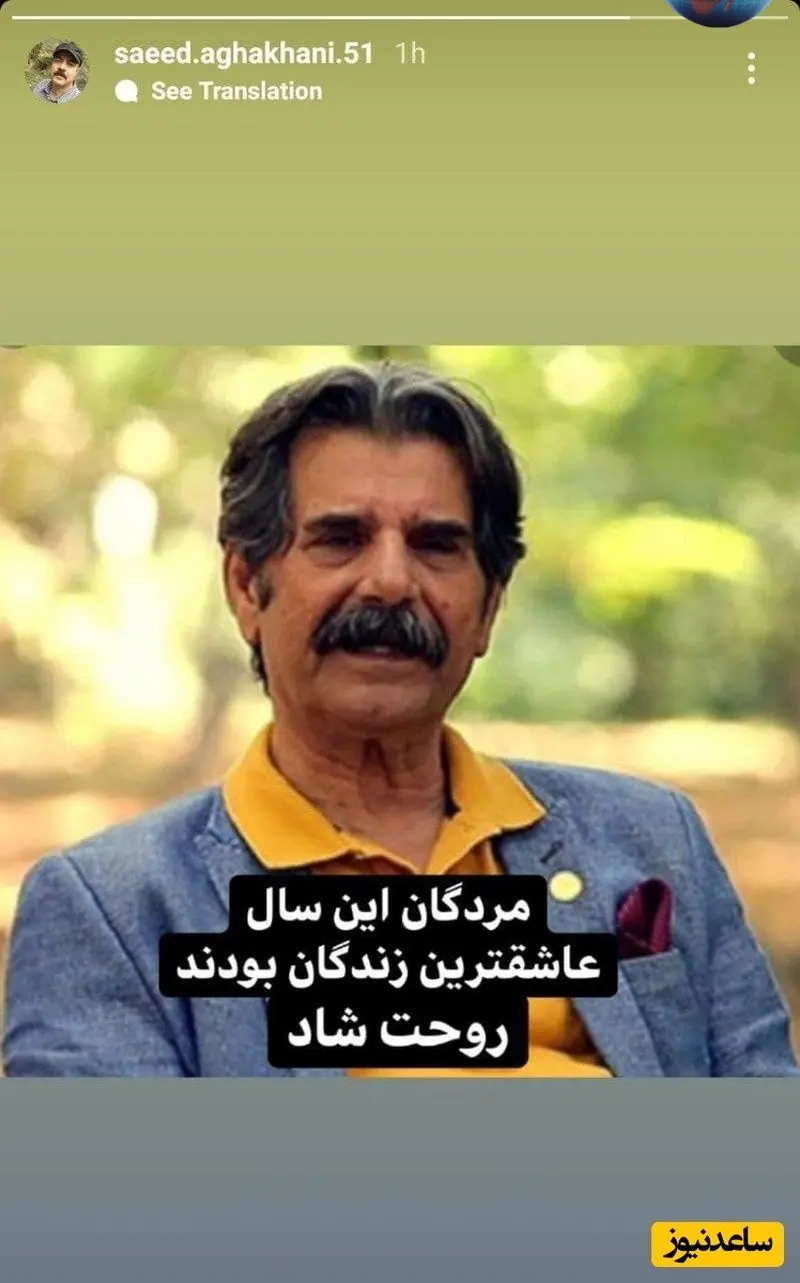This screenshot has width=800, height=1283.
Task: Open the story's three-dot overflow menu
Action: pyautogui.click(x=751, y=69)
